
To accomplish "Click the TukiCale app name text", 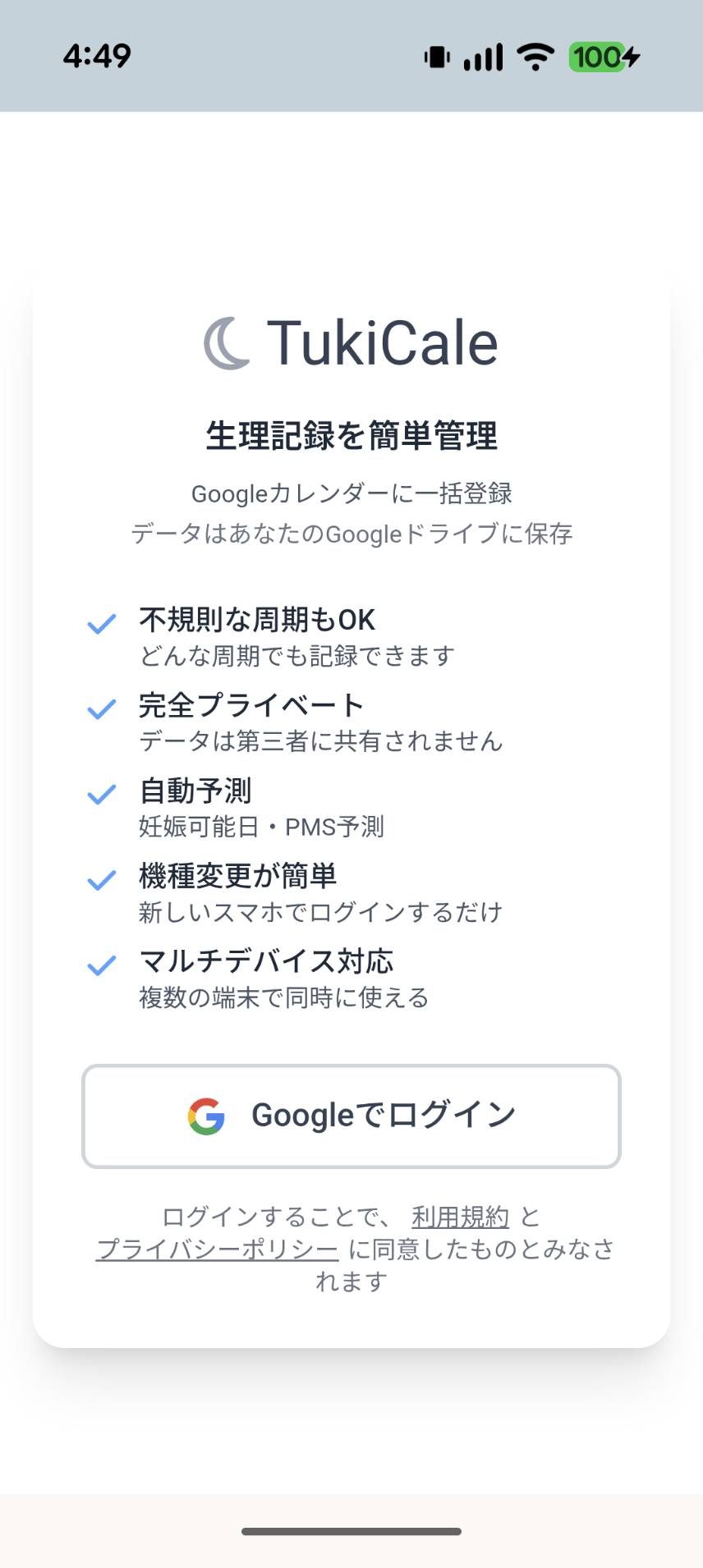I will [x=382, y=344].
